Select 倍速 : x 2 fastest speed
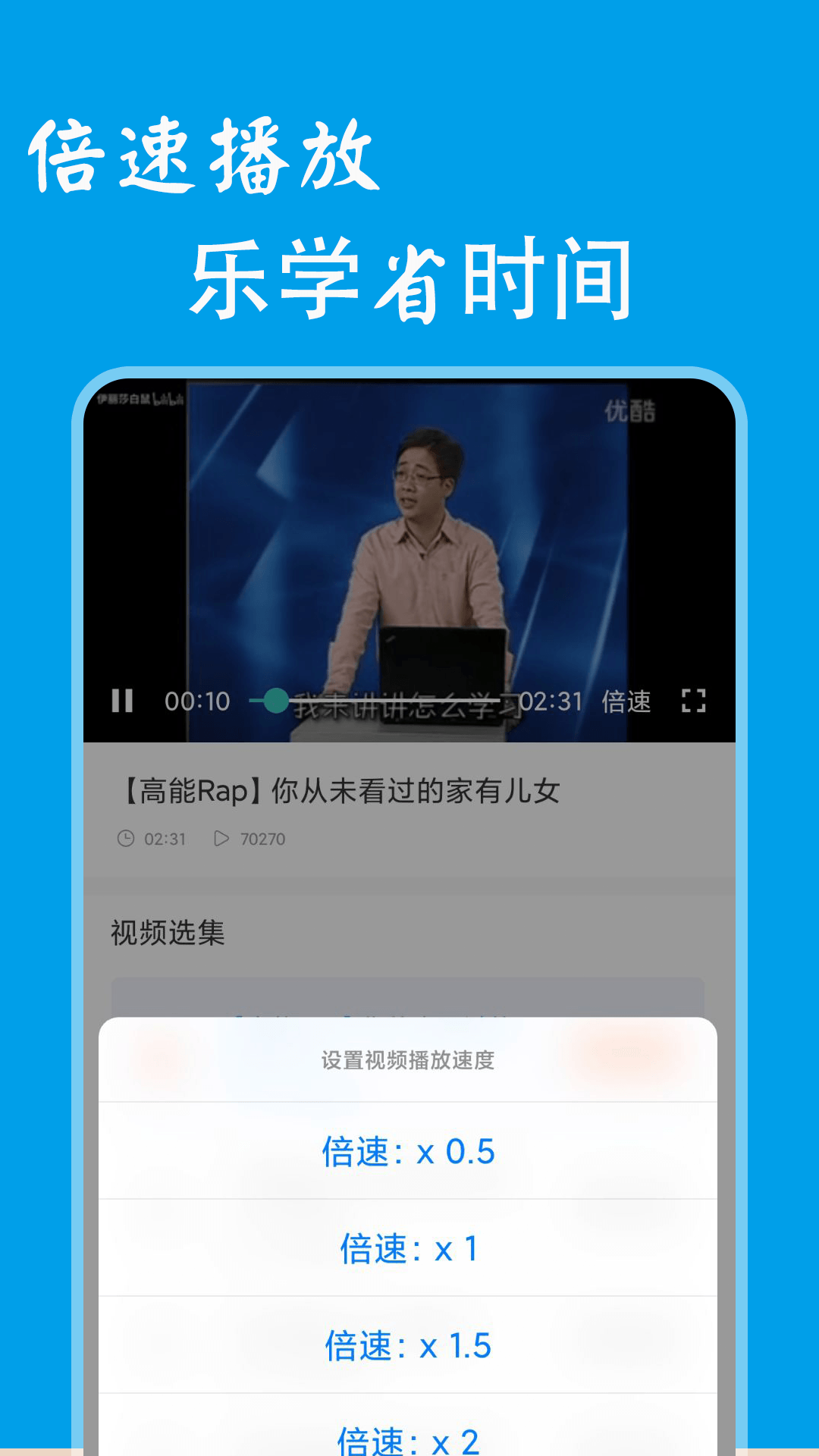 click(409, 1440)
